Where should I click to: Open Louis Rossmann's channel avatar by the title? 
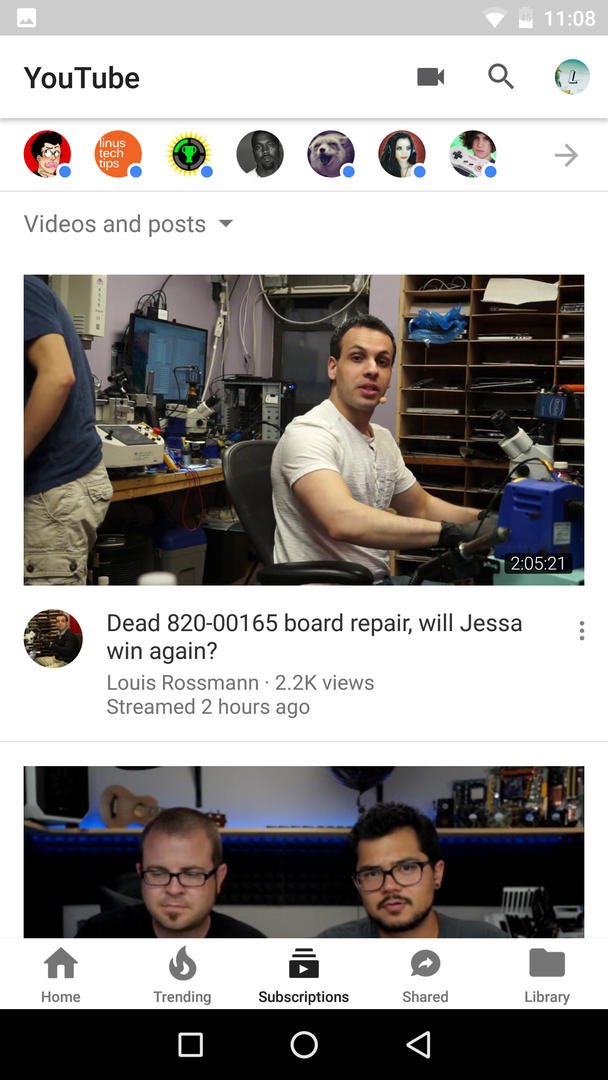pos(53,638)
